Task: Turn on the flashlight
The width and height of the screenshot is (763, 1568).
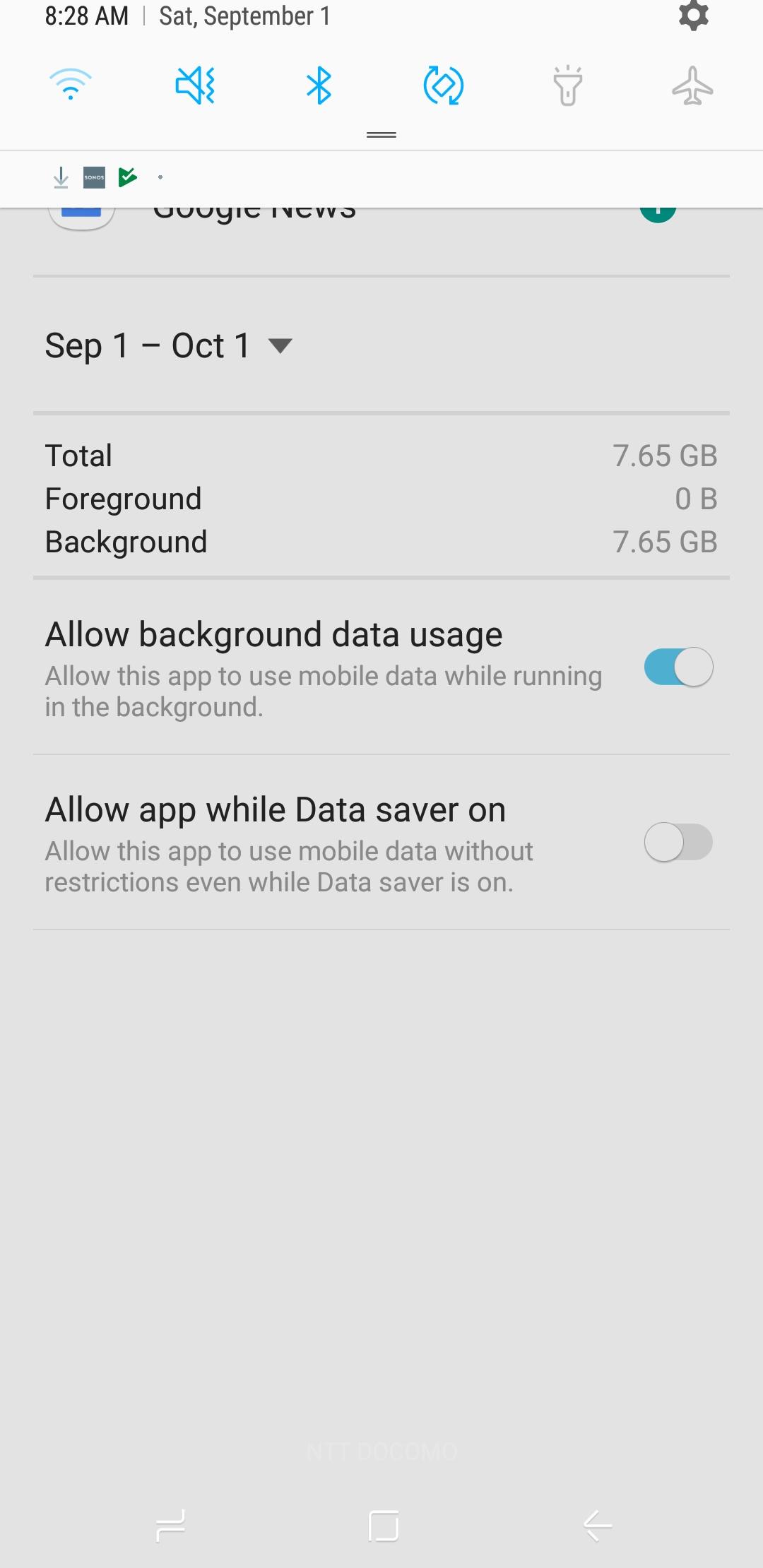Action: click(567, 86)
